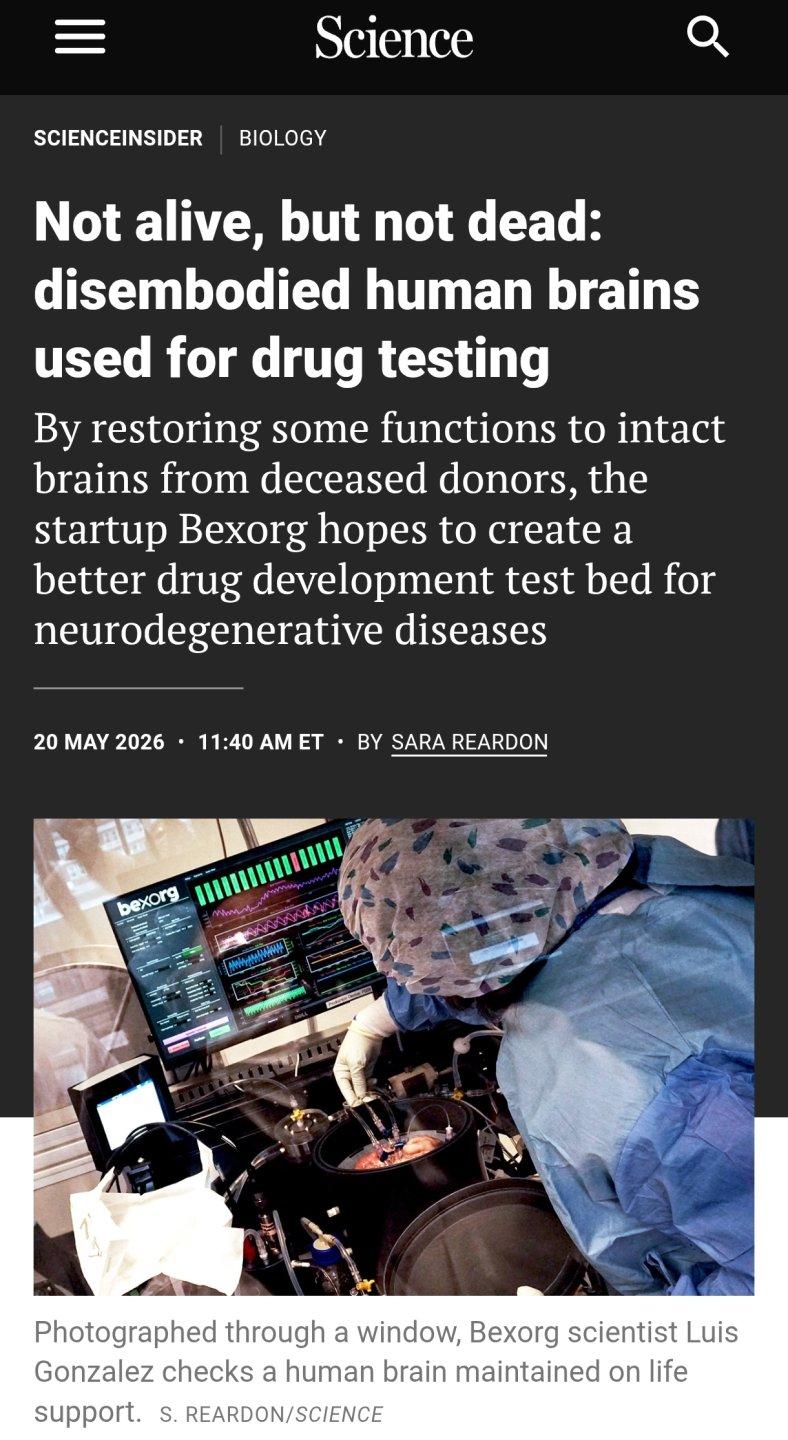
Task: Open the search magnifier
Action: tap(708, 38)
